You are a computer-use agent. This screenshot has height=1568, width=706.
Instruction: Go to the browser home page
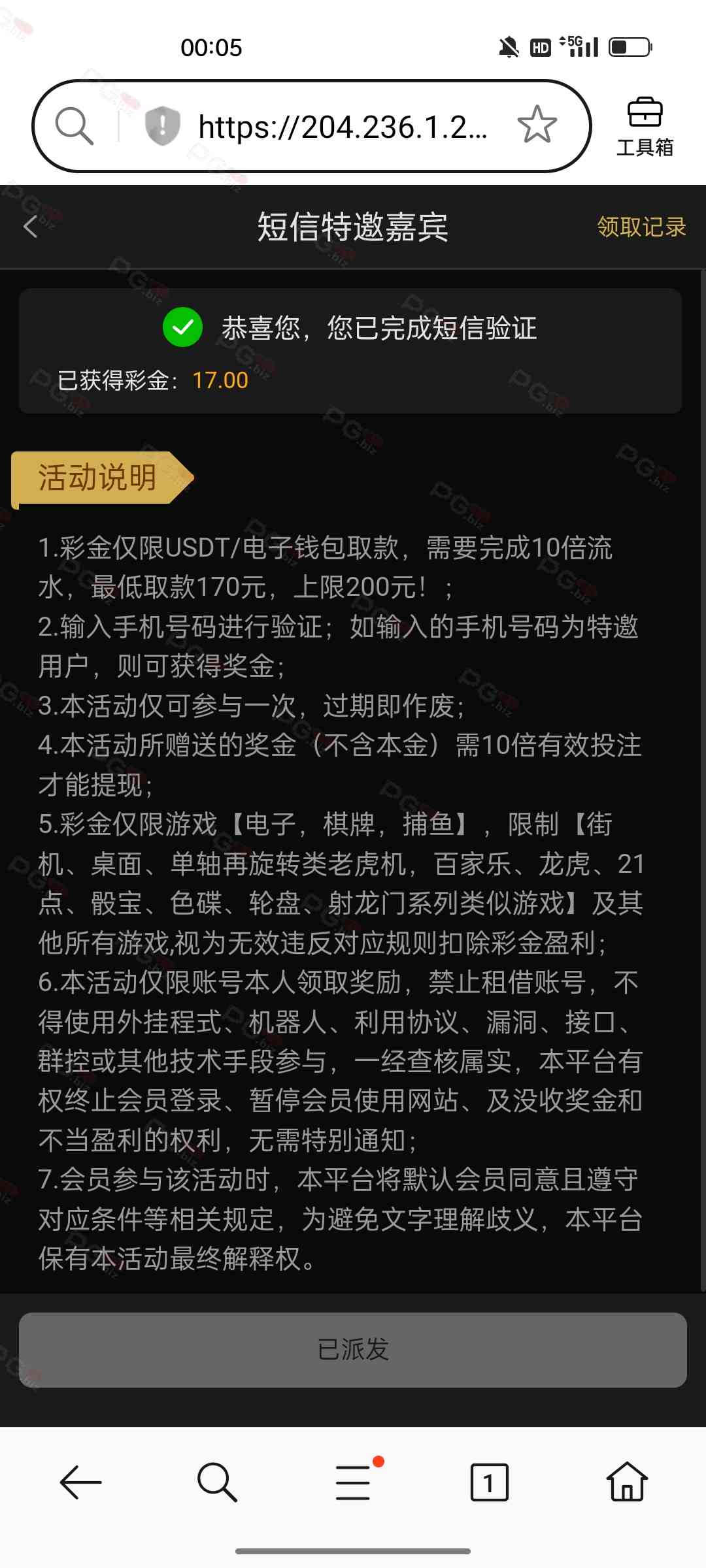tap(627, 1481)
